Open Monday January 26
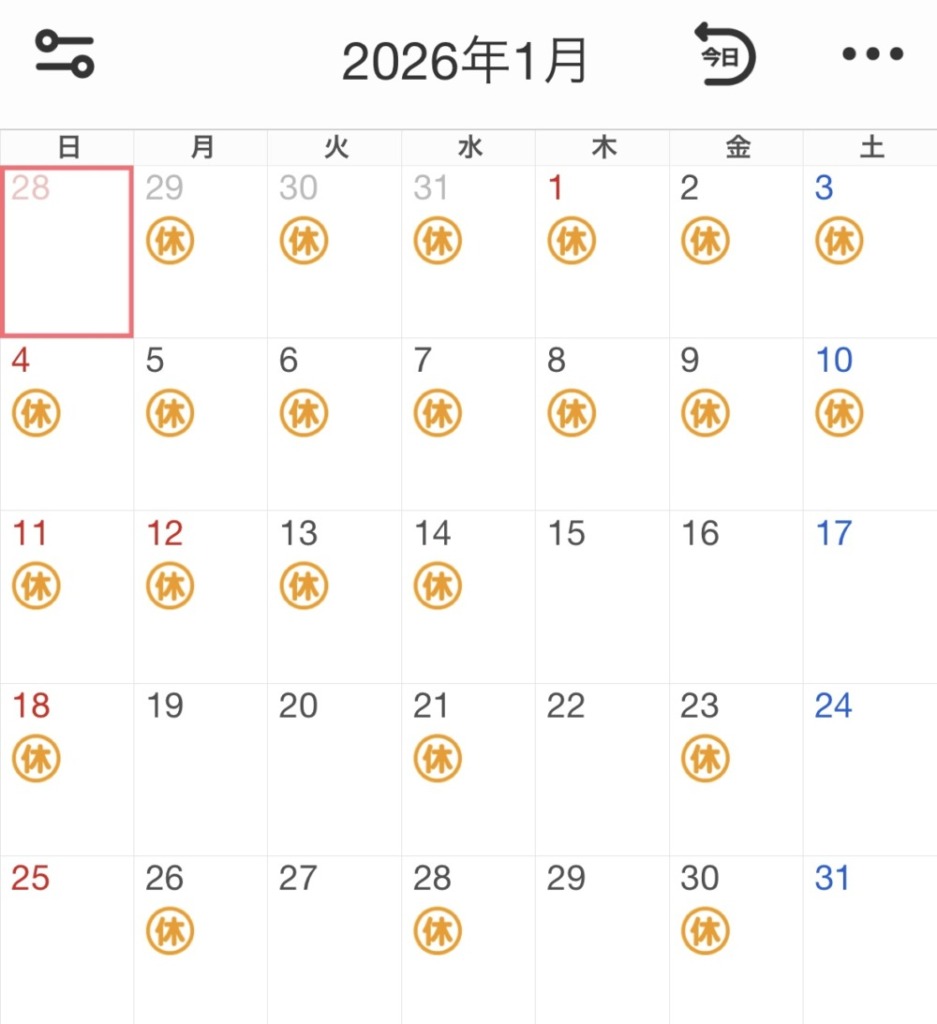Image resolution: width=937 pixels, height=1024 pixels. tap(200, 940)
